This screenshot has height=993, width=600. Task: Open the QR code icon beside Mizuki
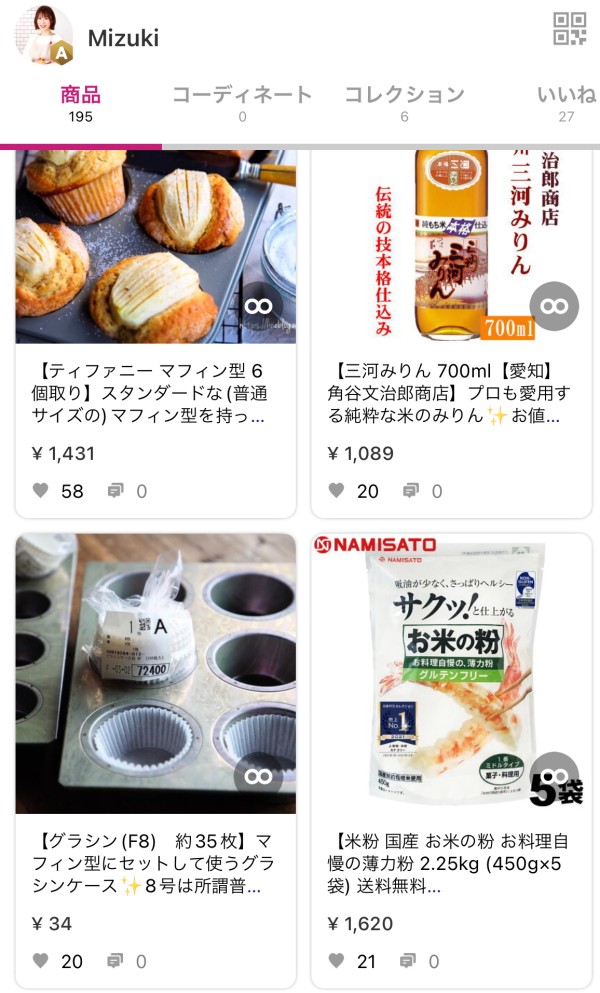click(569, 29)
